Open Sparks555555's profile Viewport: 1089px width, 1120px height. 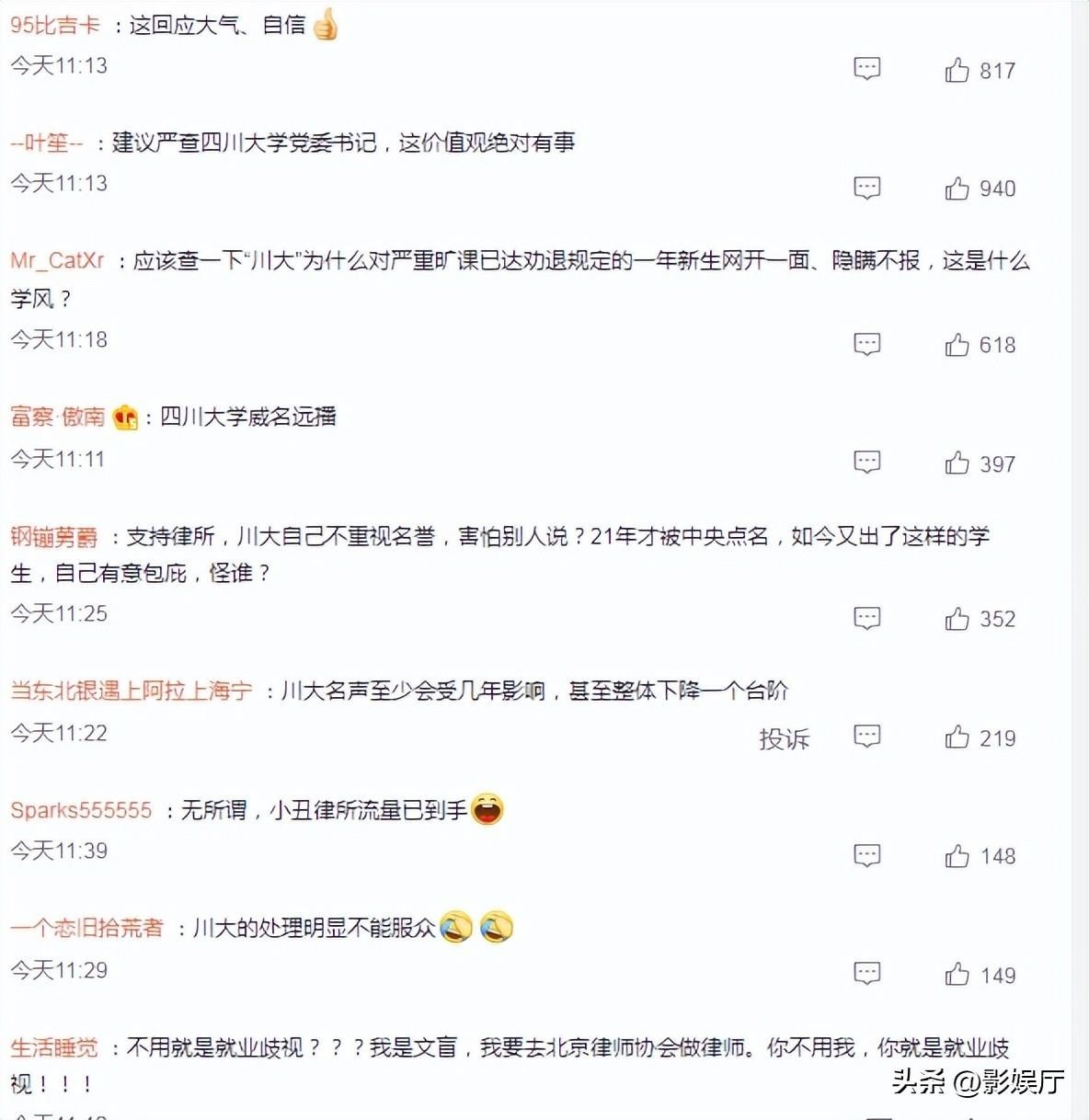point(81,810)
